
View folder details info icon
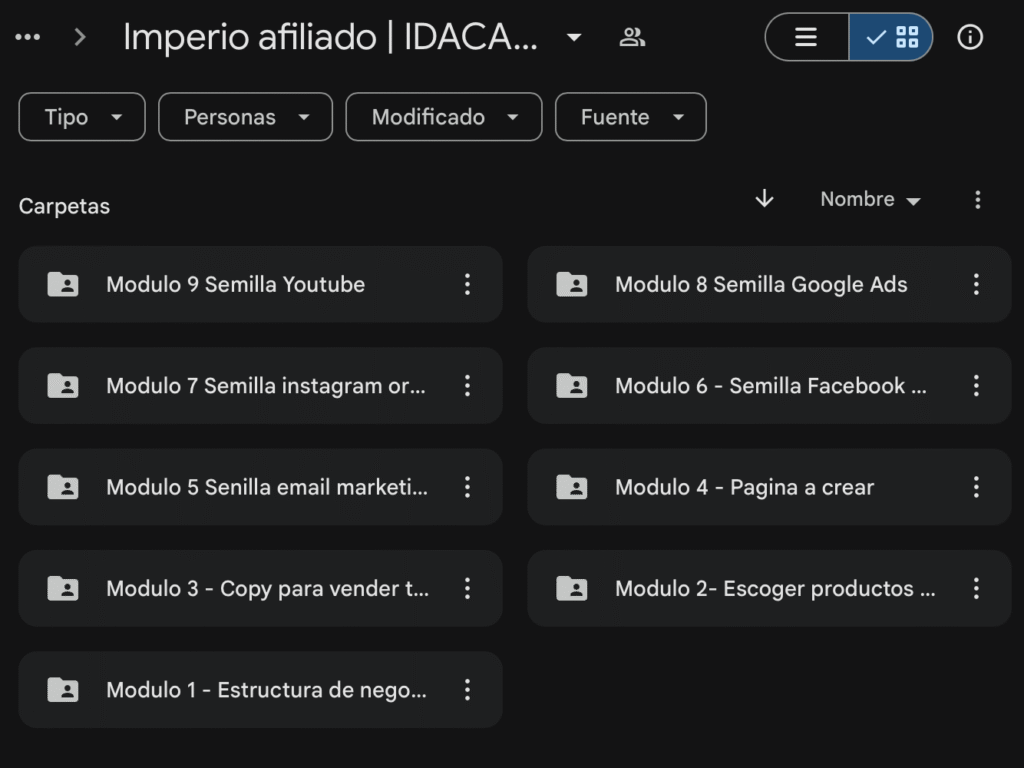970,37
